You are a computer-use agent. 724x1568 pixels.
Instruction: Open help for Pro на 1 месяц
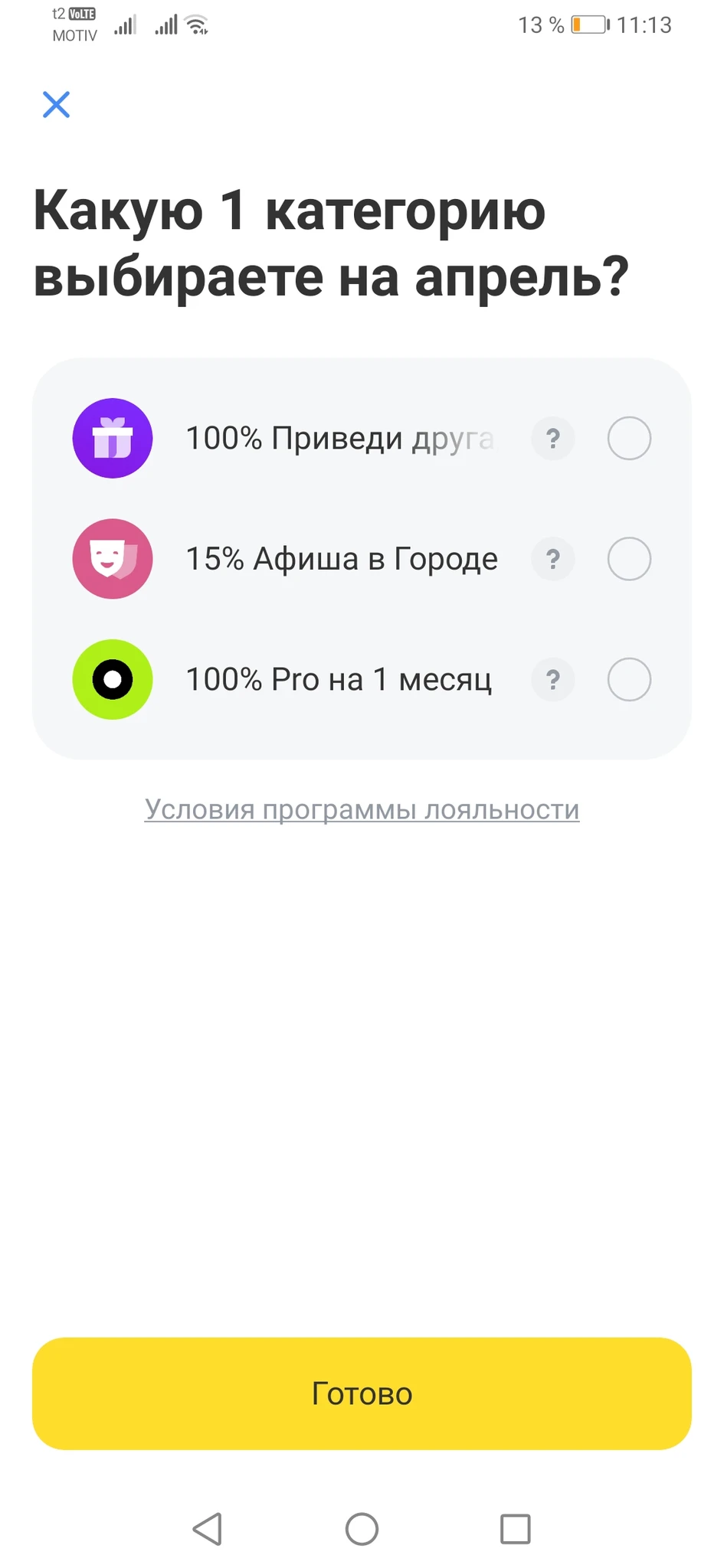[x=553, y=679]
